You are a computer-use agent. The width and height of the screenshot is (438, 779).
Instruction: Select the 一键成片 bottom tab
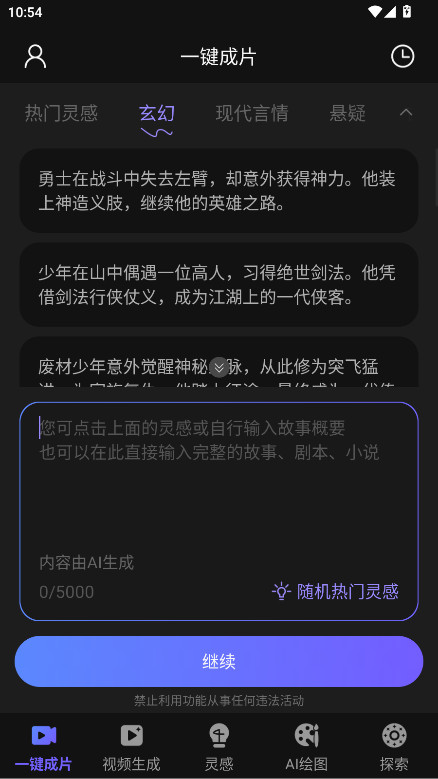click(x=44, y=748)
